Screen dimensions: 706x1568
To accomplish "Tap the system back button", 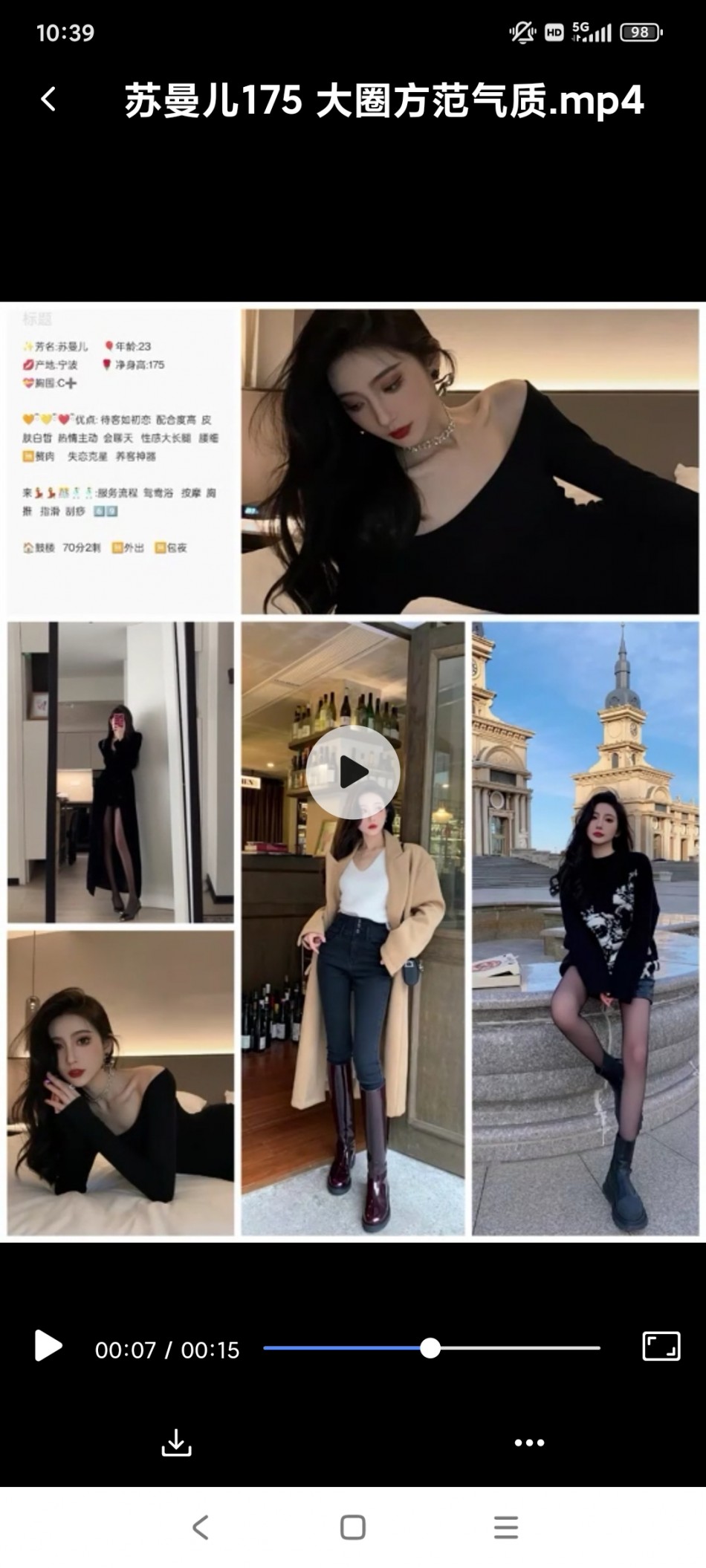I will (x=200, y=1527).
